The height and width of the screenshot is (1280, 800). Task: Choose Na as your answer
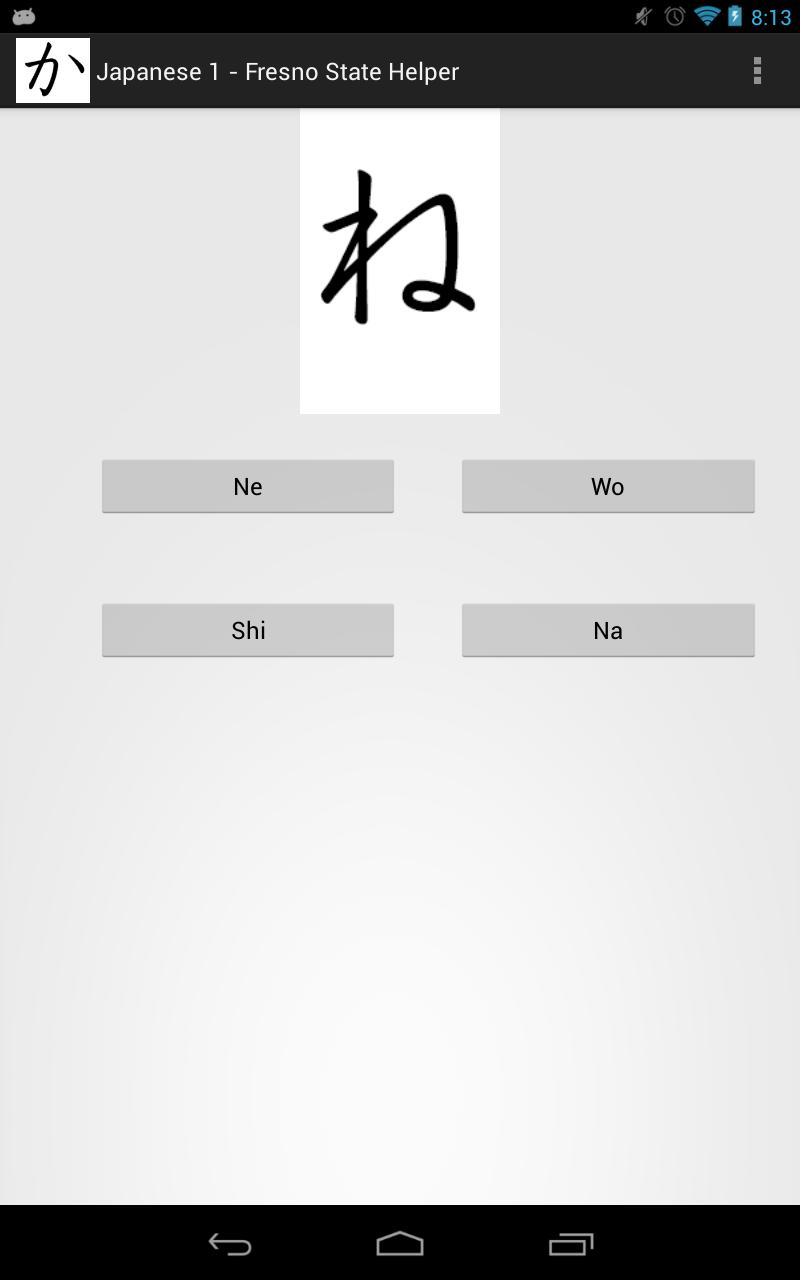[607, 630]
